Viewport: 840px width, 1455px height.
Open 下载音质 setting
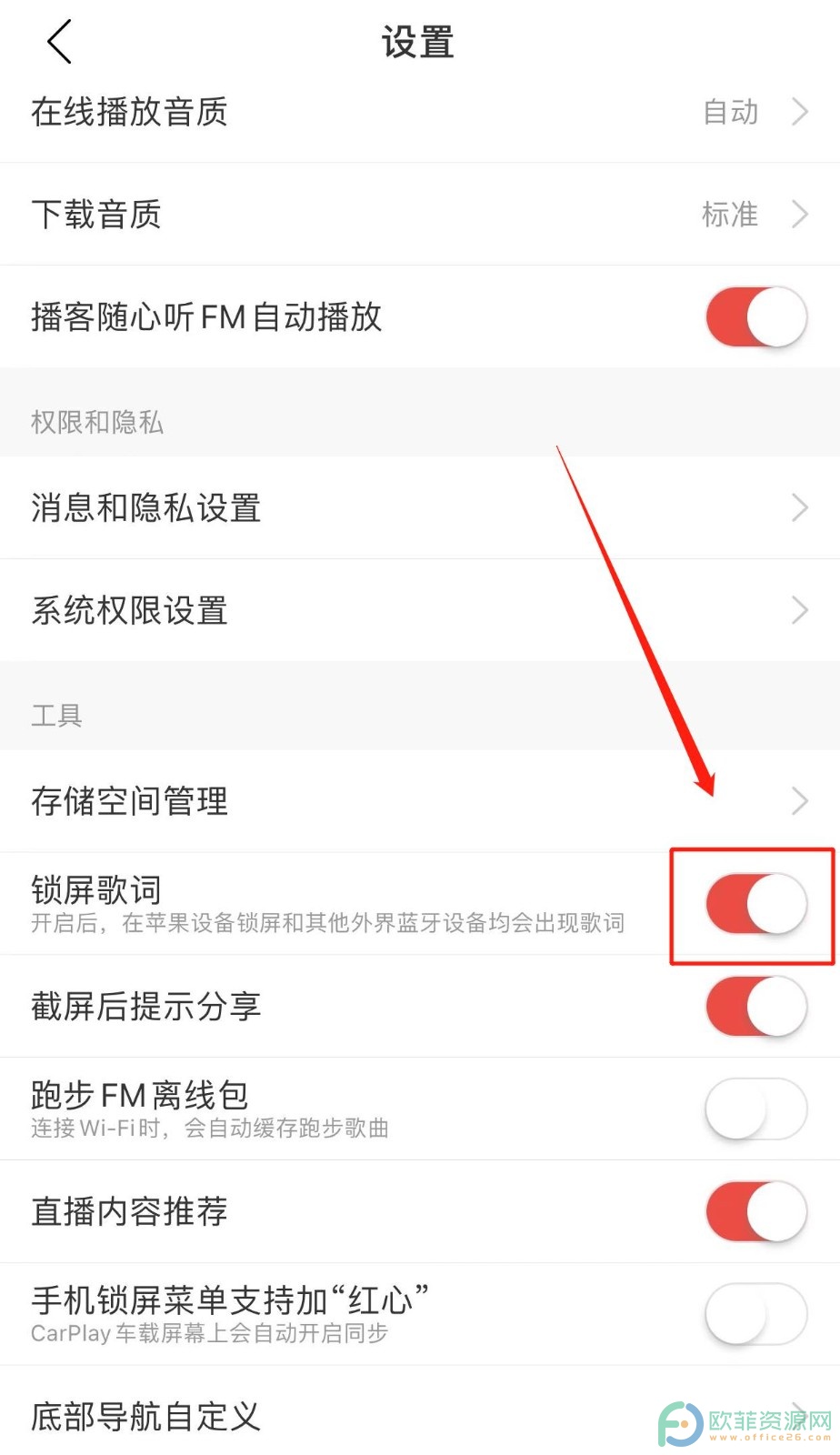418,216
